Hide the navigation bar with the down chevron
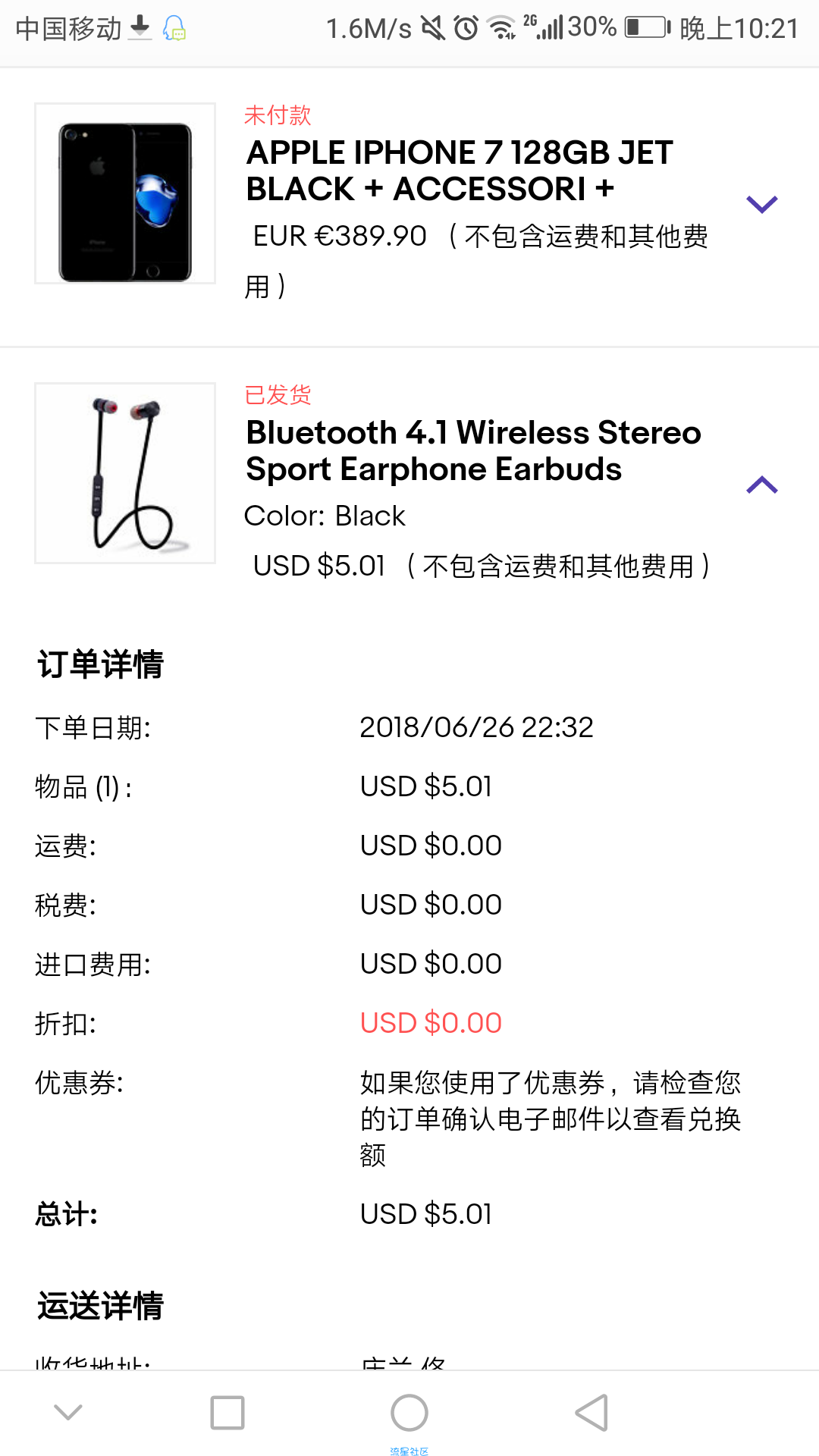The height and width of the screenshot is (1456, 819). pos(68,1412)
